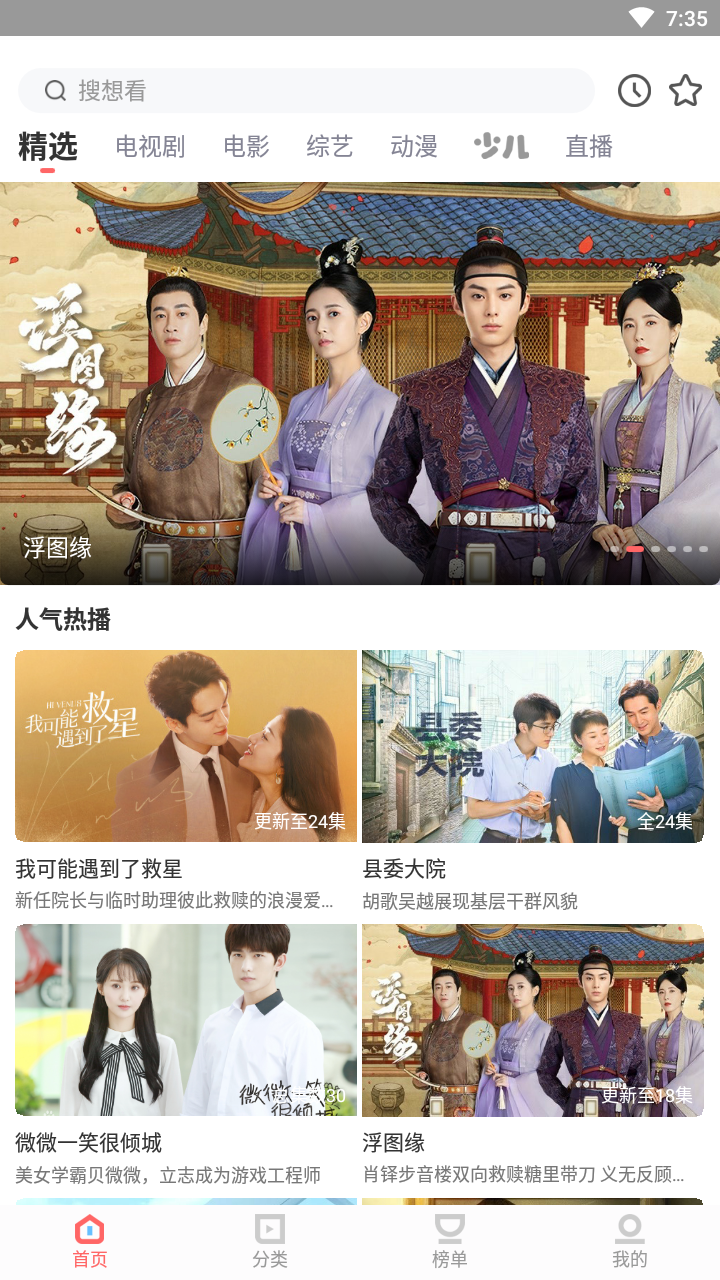The width and height of the screenshot is (720, 1280).
Task: Select the last carousel pagination dot
Action: click(x=705, y=548)
